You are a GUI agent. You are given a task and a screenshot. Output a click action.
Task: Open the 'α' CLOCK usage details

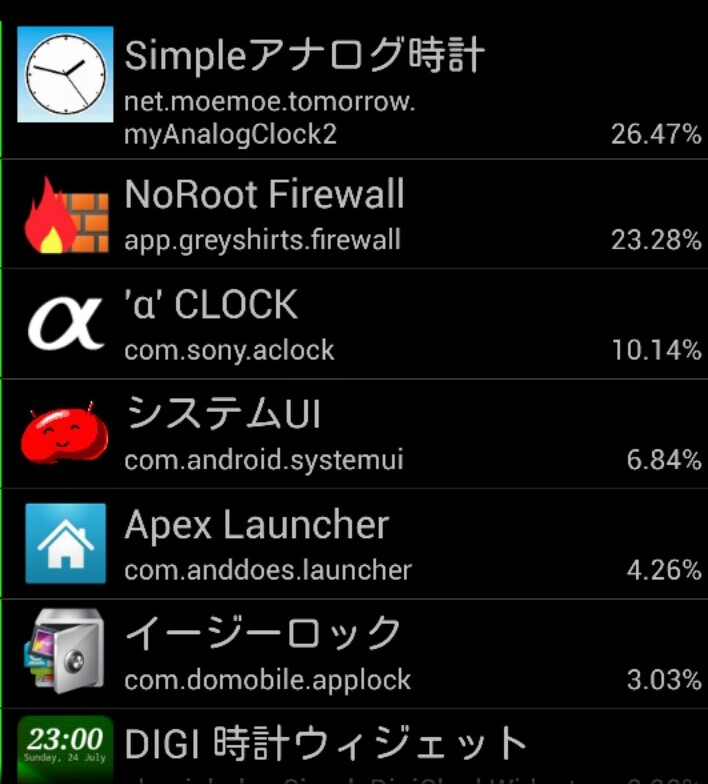click(354, 324)
